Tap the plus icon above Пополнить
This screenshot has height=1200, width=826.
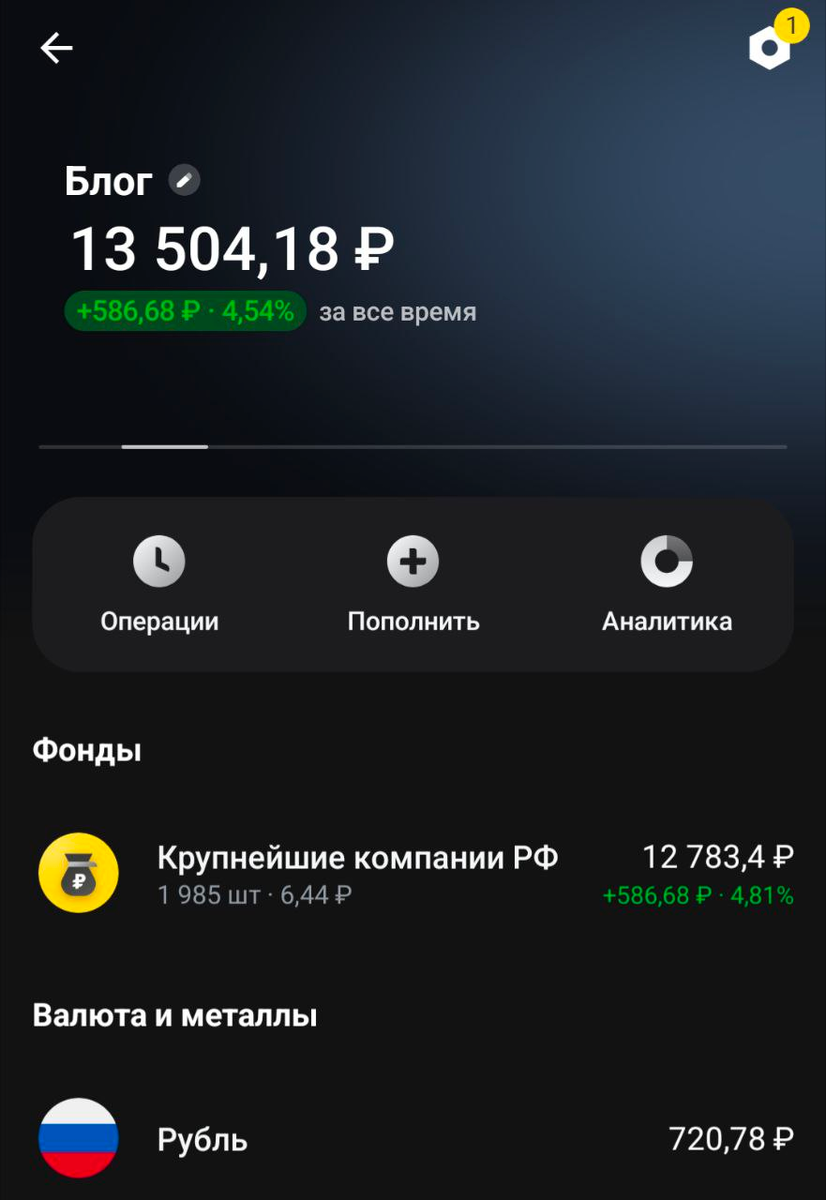(412, 561)
